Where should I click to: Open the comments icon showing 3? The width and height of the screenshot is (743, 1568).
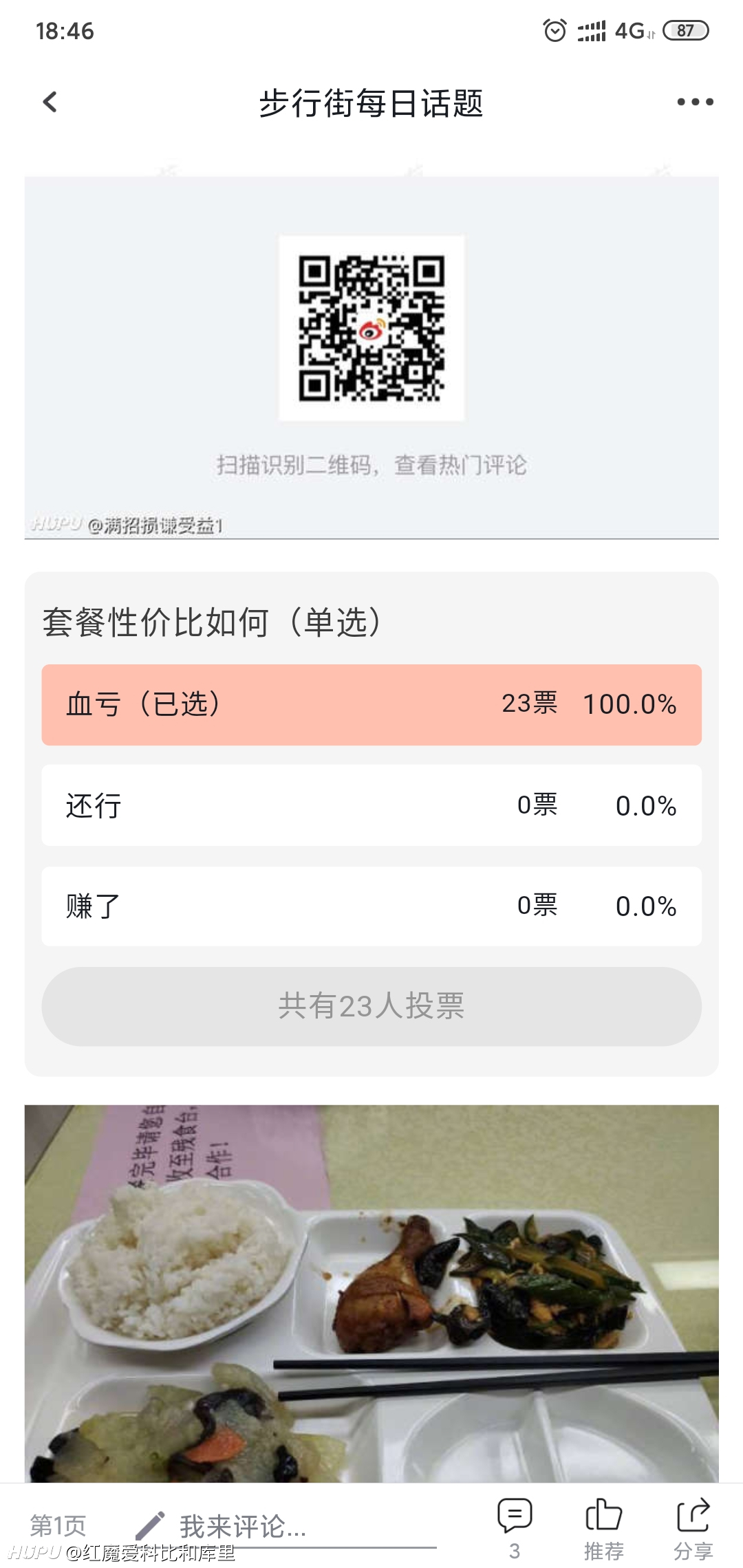click(x=515, y=1528)
